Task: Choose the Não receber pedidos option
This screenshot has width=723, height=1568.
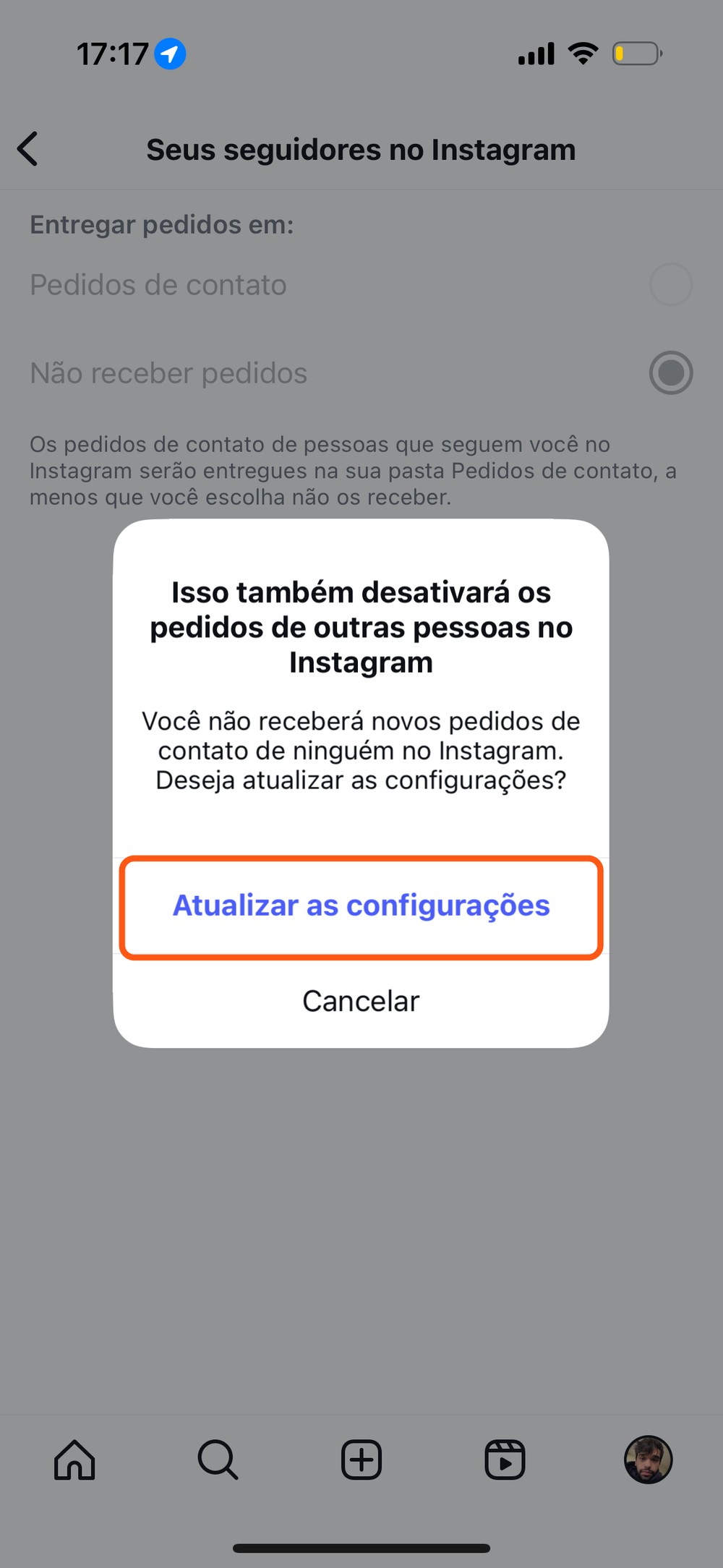Action: tap(669, 373)
